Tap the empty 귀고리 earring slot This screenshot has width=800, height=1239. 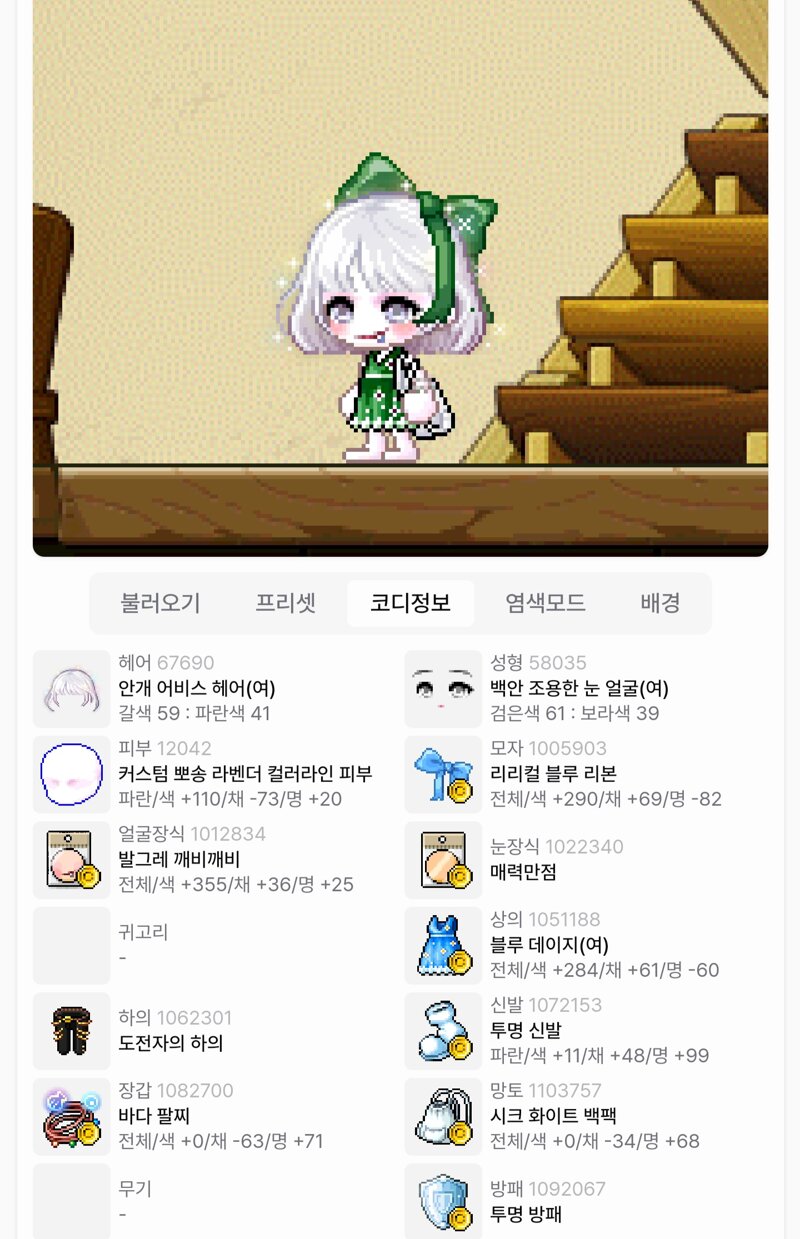pyautogui.click(x=72, y=945)
